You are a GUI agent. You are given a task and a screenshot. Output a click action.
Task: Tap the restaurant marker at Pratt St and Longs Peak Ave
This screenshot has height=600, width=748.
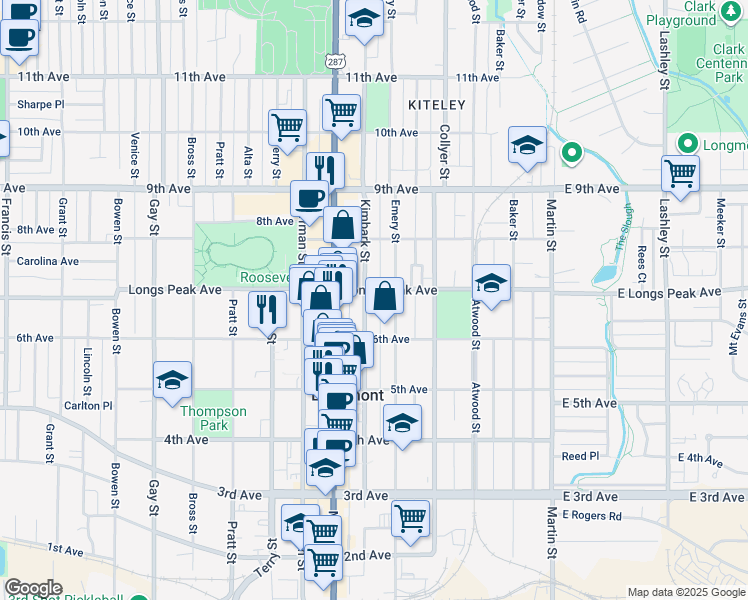pos(267,309)
